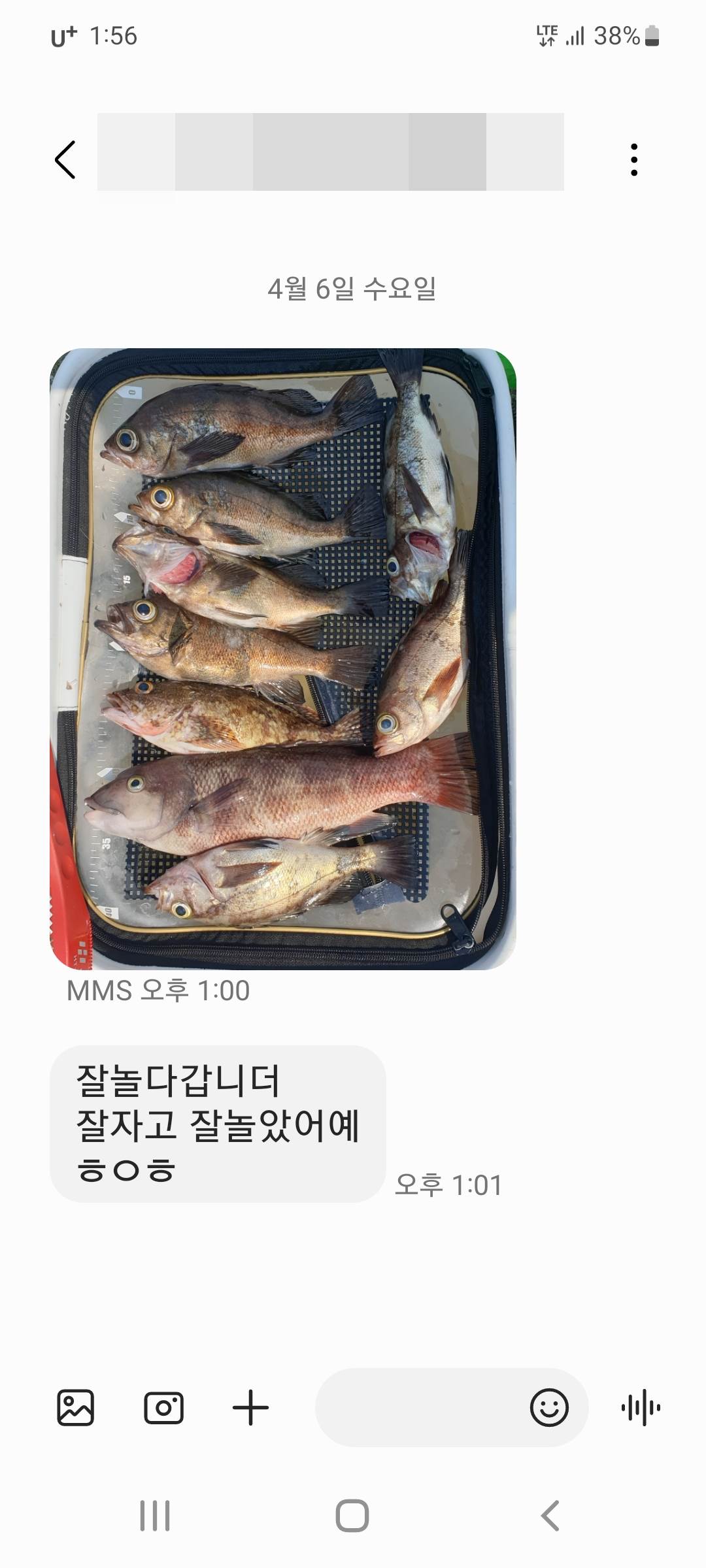Open the camera to take a photo
This screenshot has width=706, height=1568.
[163, 1407]
